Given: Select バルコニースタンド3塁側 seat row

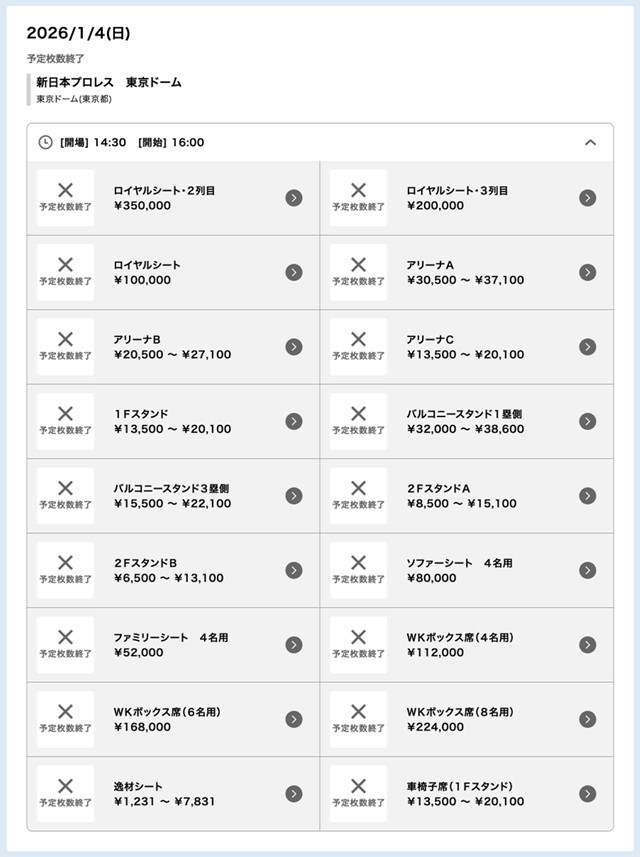Looking at the screenshot, I should click(293, 496).
